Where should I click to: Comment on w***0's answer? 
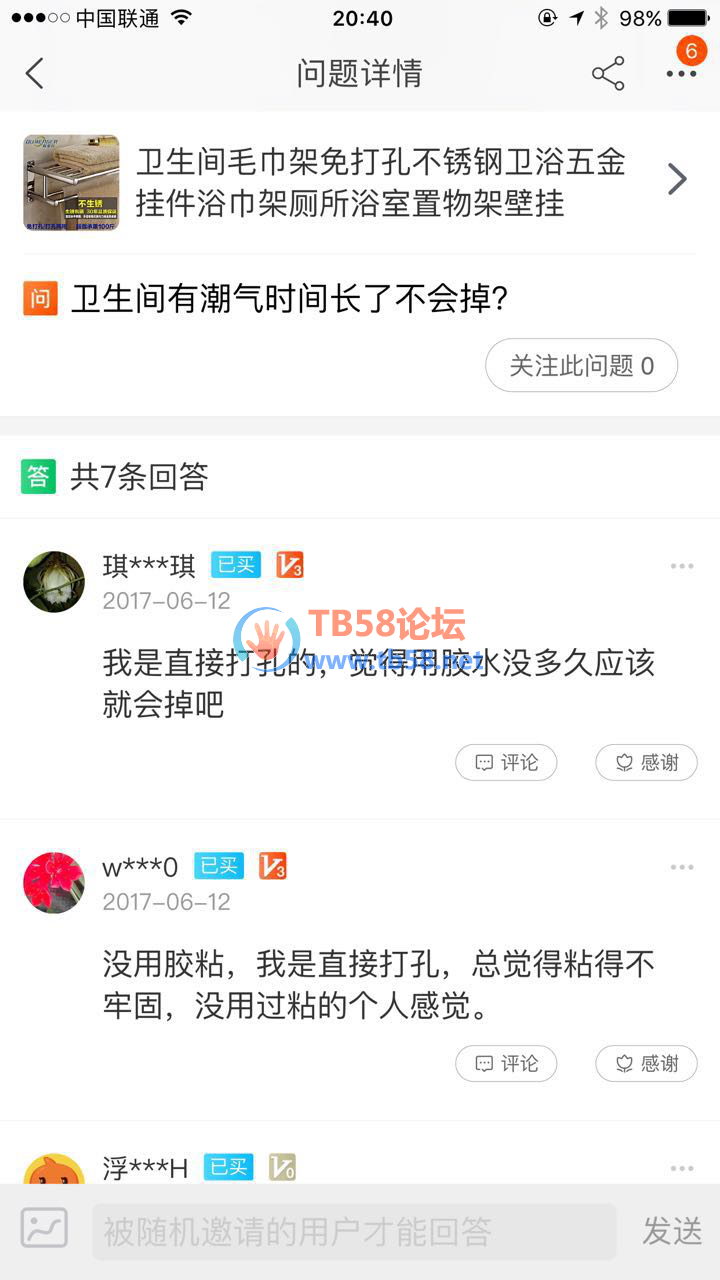pyautogui.click(x=506, y=1064)
